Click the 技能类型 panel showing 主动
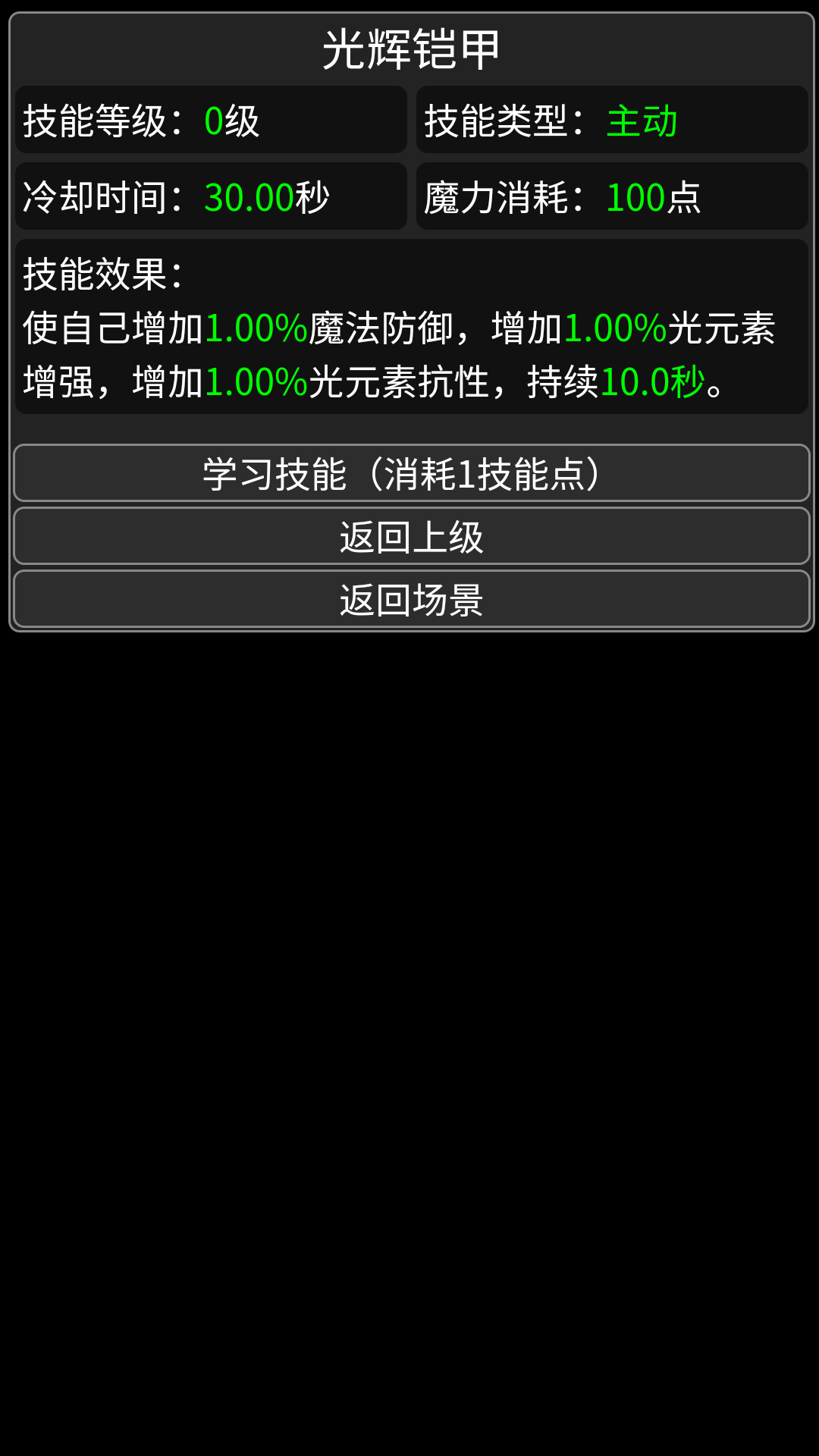Viewport: 819px width, 1456px height. pyautogui.click(x=610, y=120)
